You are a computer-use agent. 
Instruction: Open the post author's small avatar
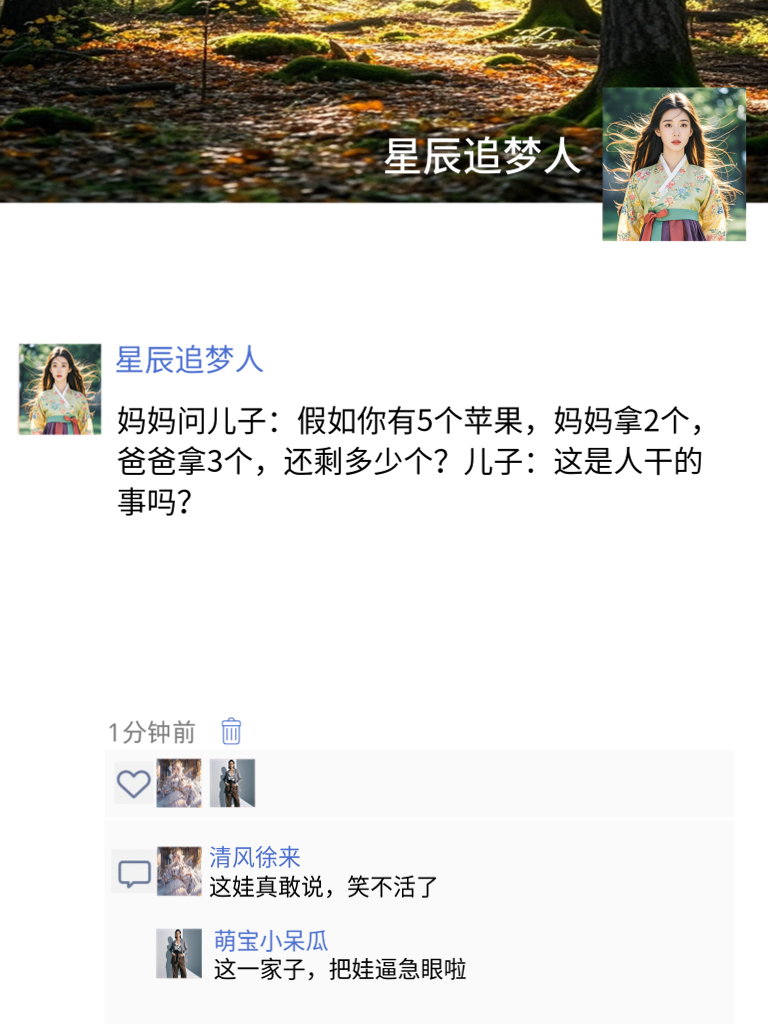[x=60, y=389]
